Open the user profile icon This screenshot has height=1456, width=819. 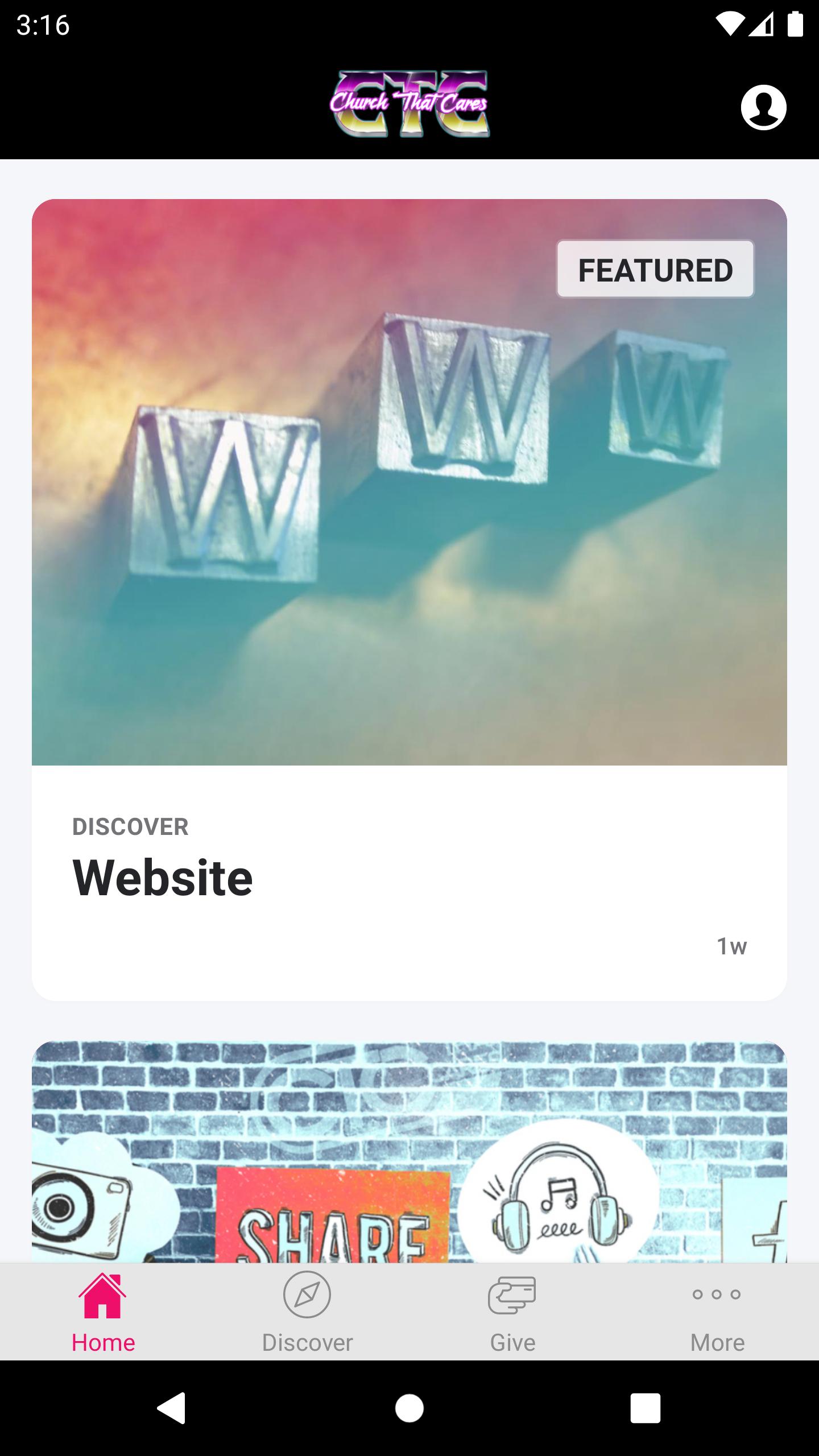tap(763, 107)
